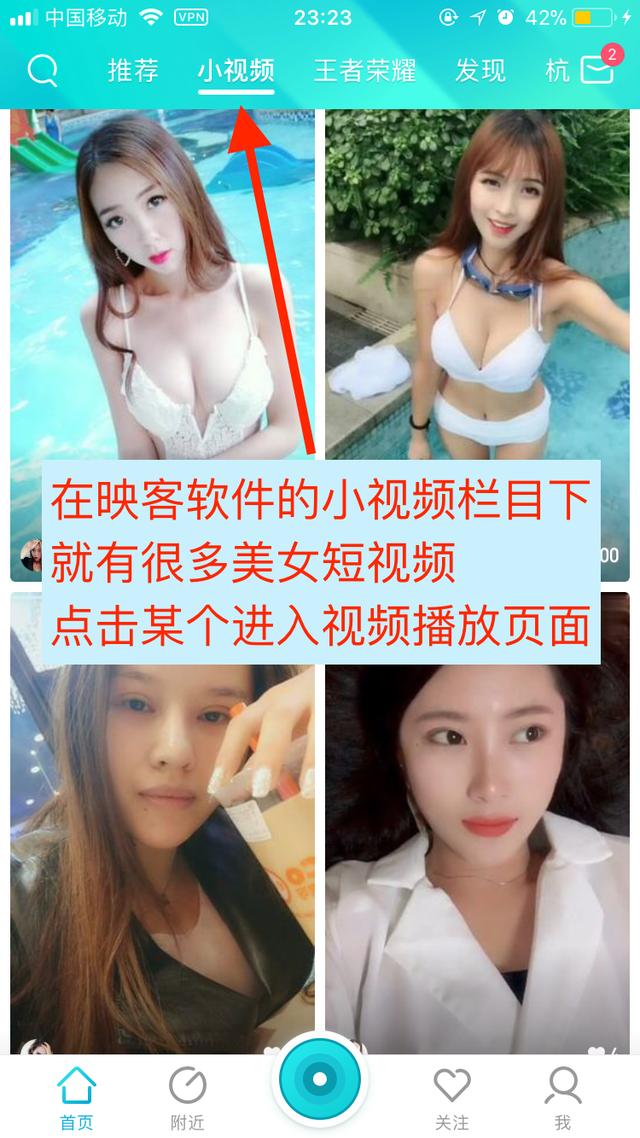
Task: Start a live broadcast with center button
Action: point(320,1080)
